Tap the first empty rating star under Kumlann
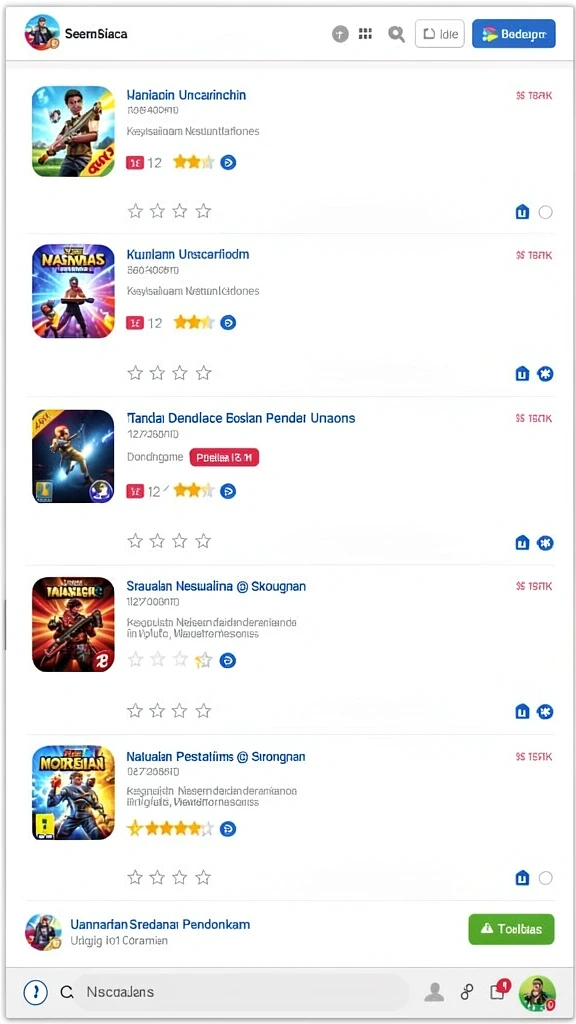The image size is (576, 1024). [x=135, y=373]
